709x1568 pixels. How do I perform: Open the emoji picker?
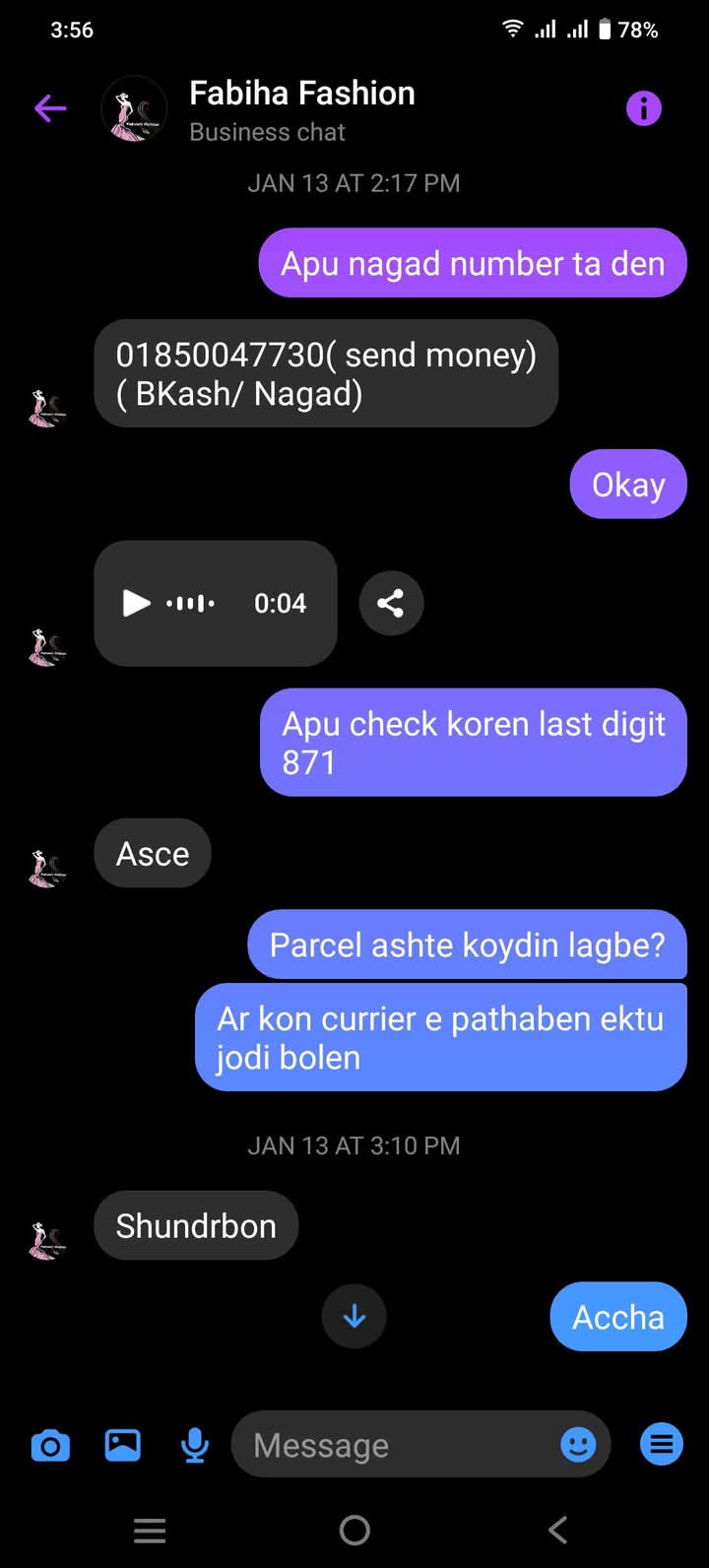[578, 1445]
